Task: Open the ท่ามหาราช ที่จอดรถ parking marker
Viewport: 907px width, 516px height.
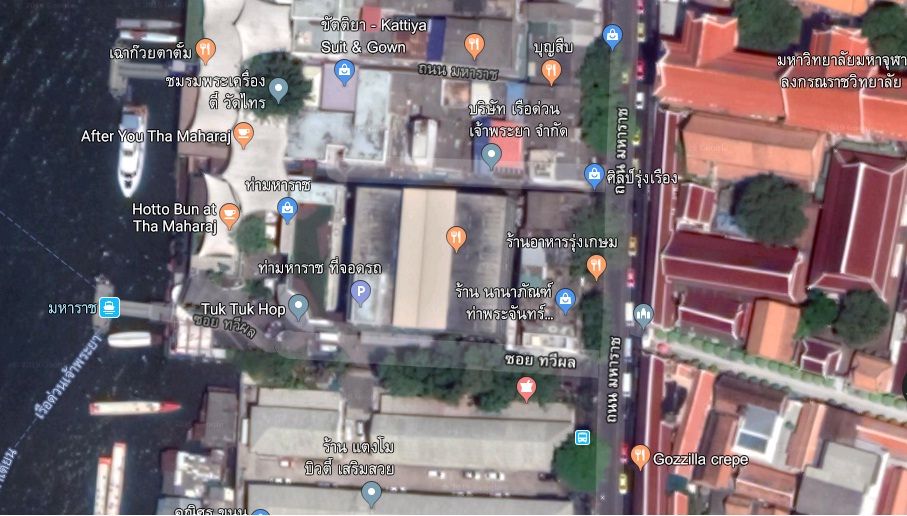Action: coord(360,292)
